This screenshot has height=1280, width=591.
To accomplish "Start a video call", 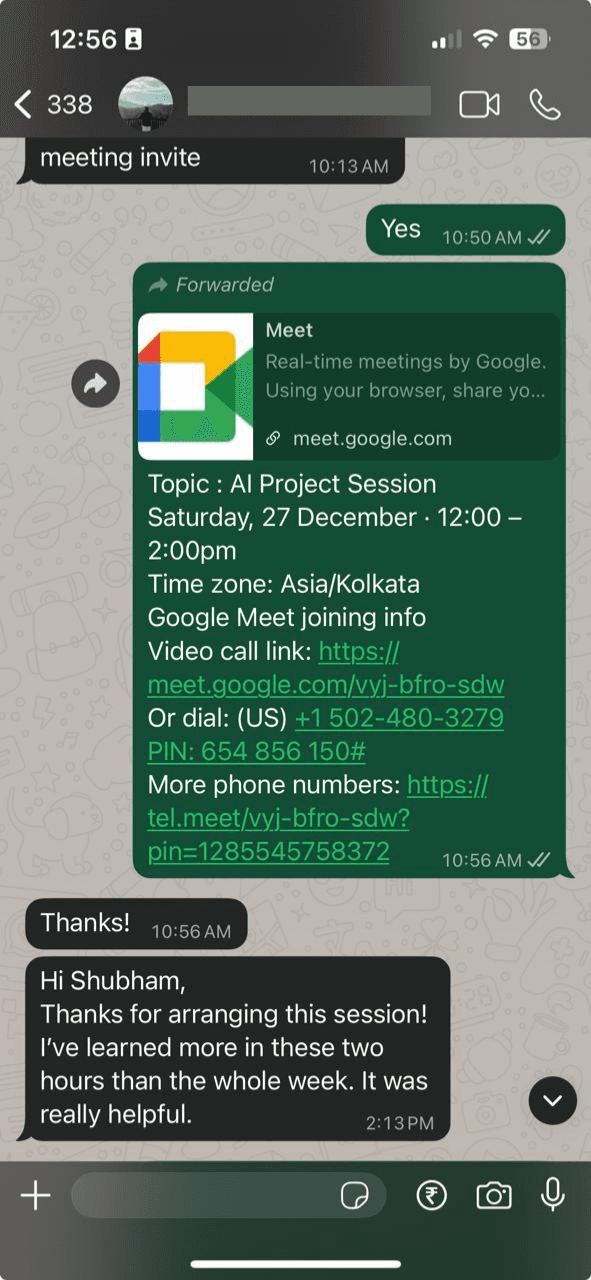I will tap(479, 104).
